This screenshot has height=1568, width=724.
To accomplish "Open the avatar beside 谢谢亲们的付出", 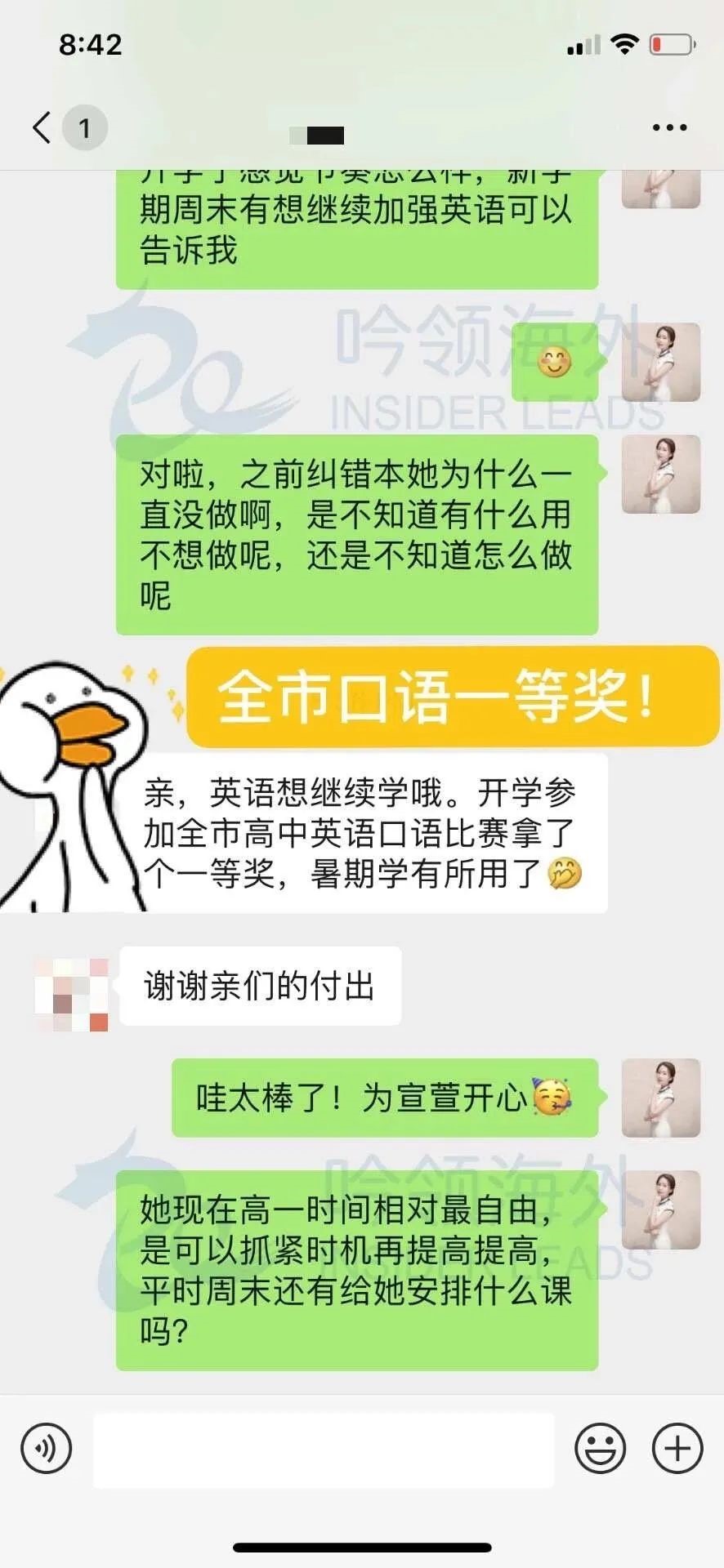I will 72,994.
